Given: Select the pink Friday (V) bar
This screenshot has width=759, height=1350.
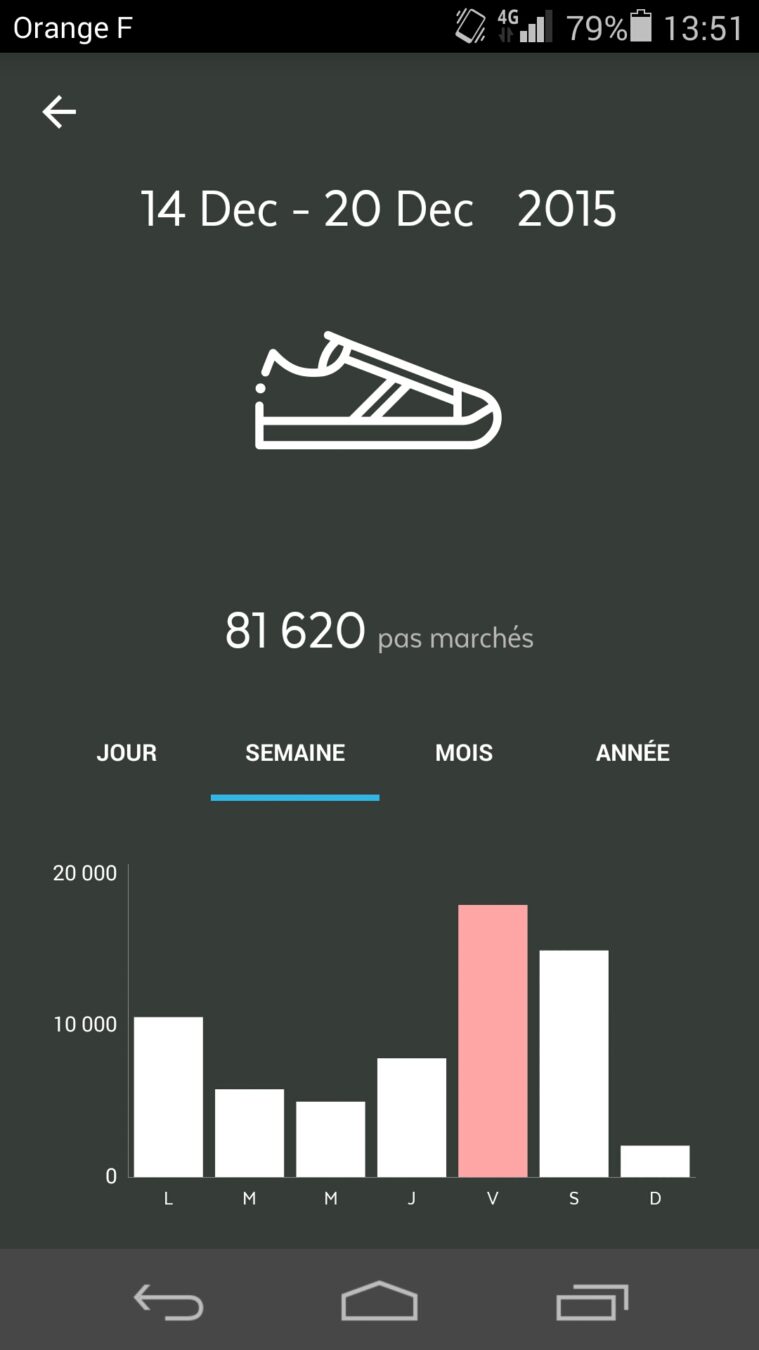Looking at the screenshot, I should click(493, 1040).
